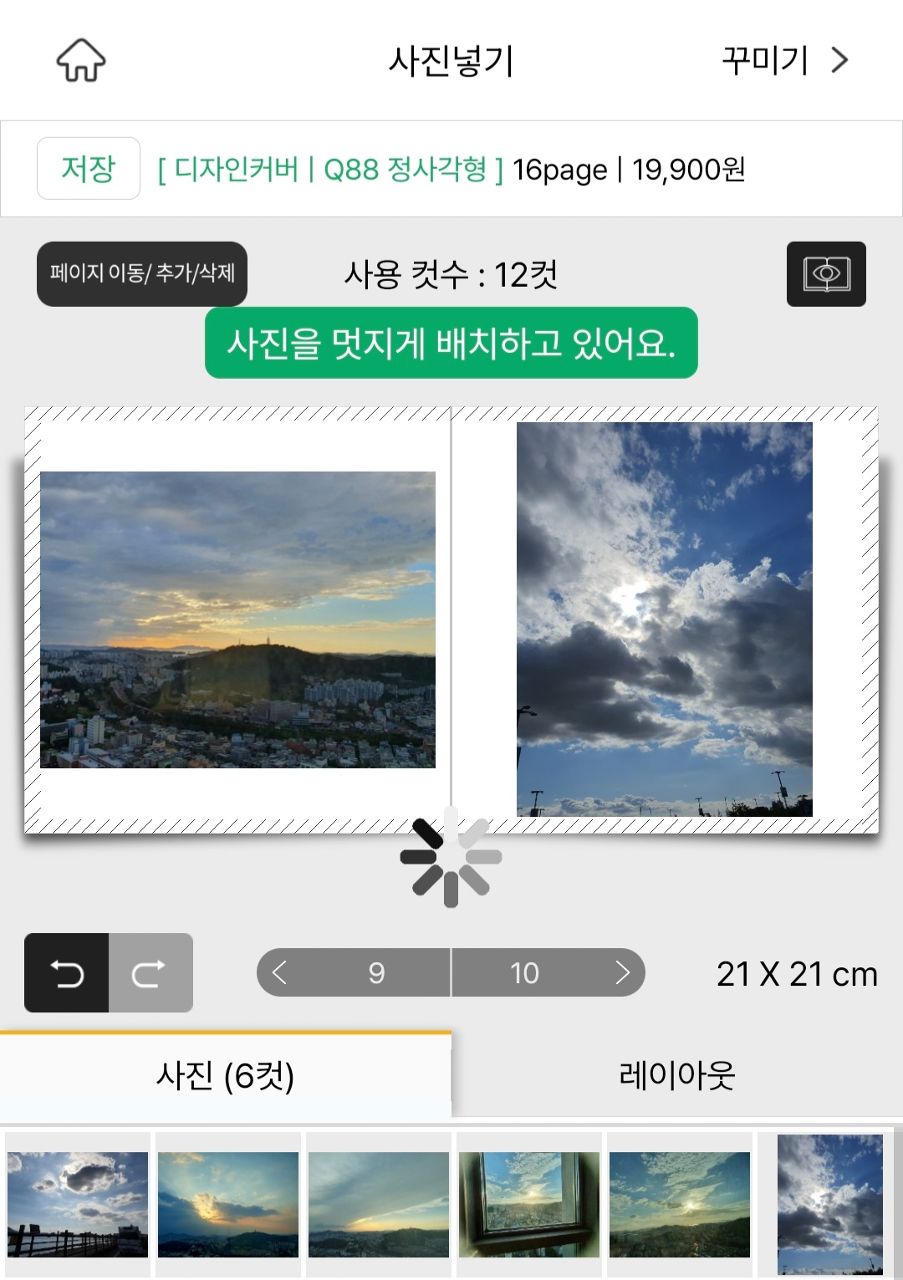
Task: Proceed to 꾸미기 step
Action: (785, 61)
